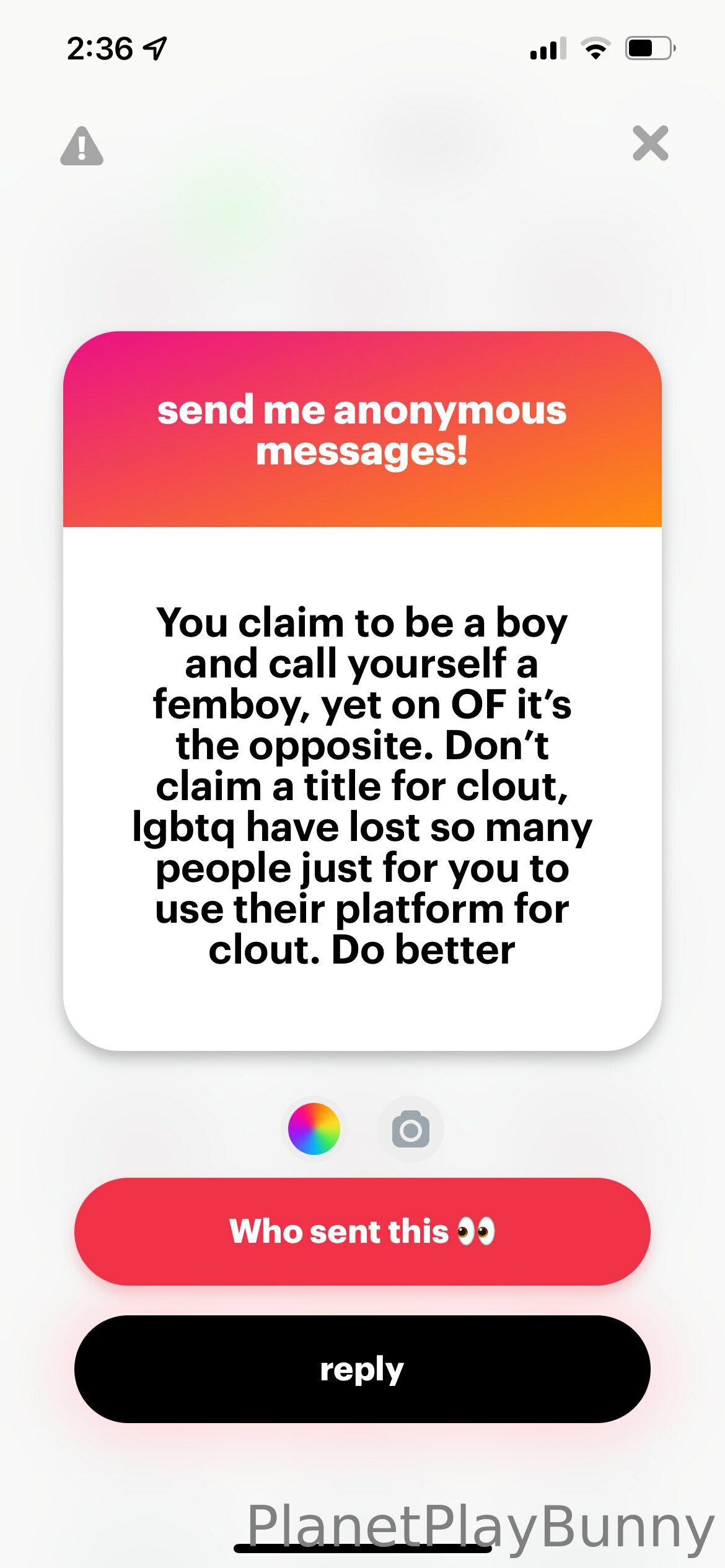Tap Who sent this button
The width and height of the screenshot is (725, 1568).
coord(362,1231)
